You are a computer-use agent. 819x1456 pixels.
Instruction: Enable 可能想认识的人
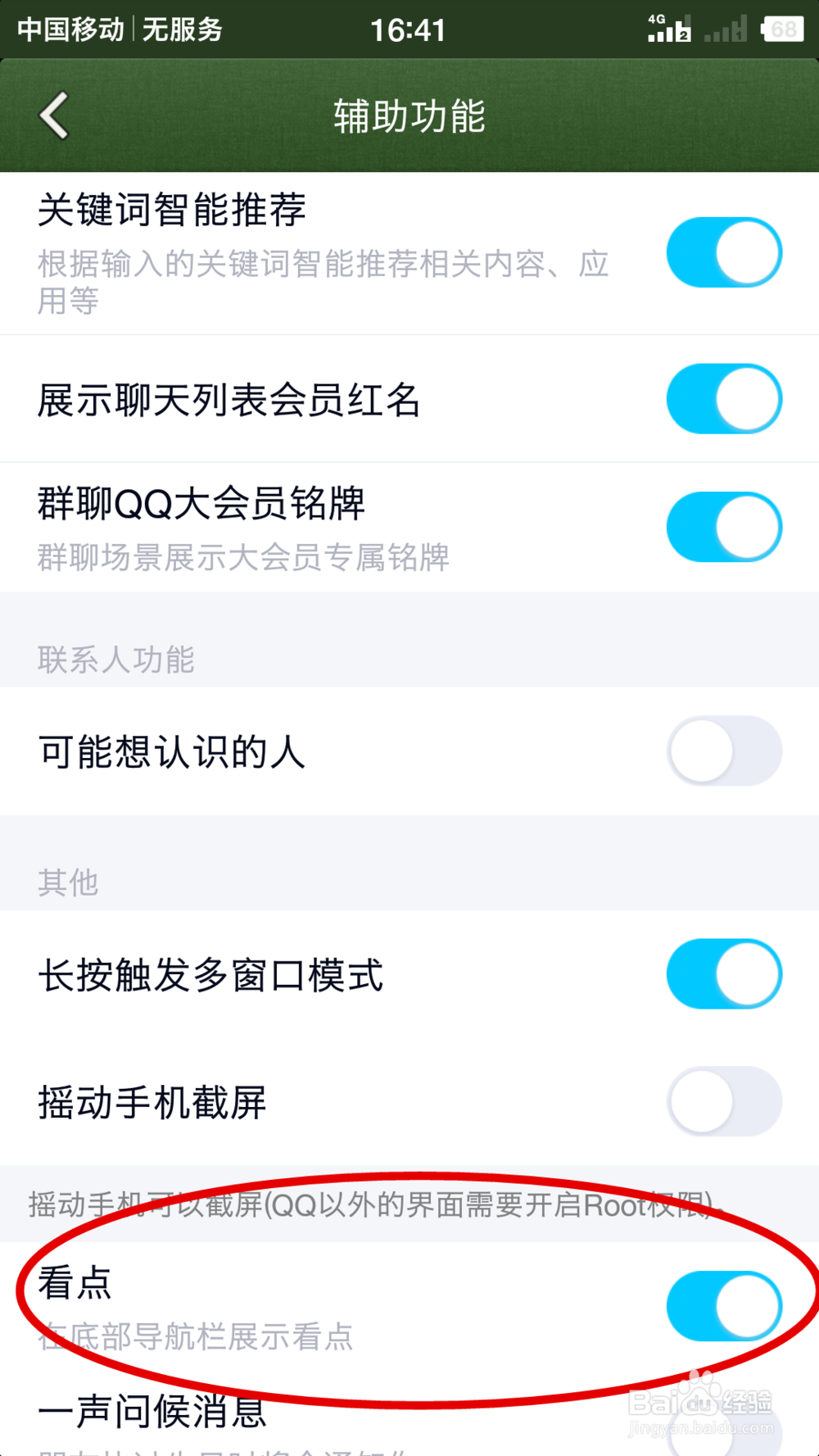pos(724,751)
